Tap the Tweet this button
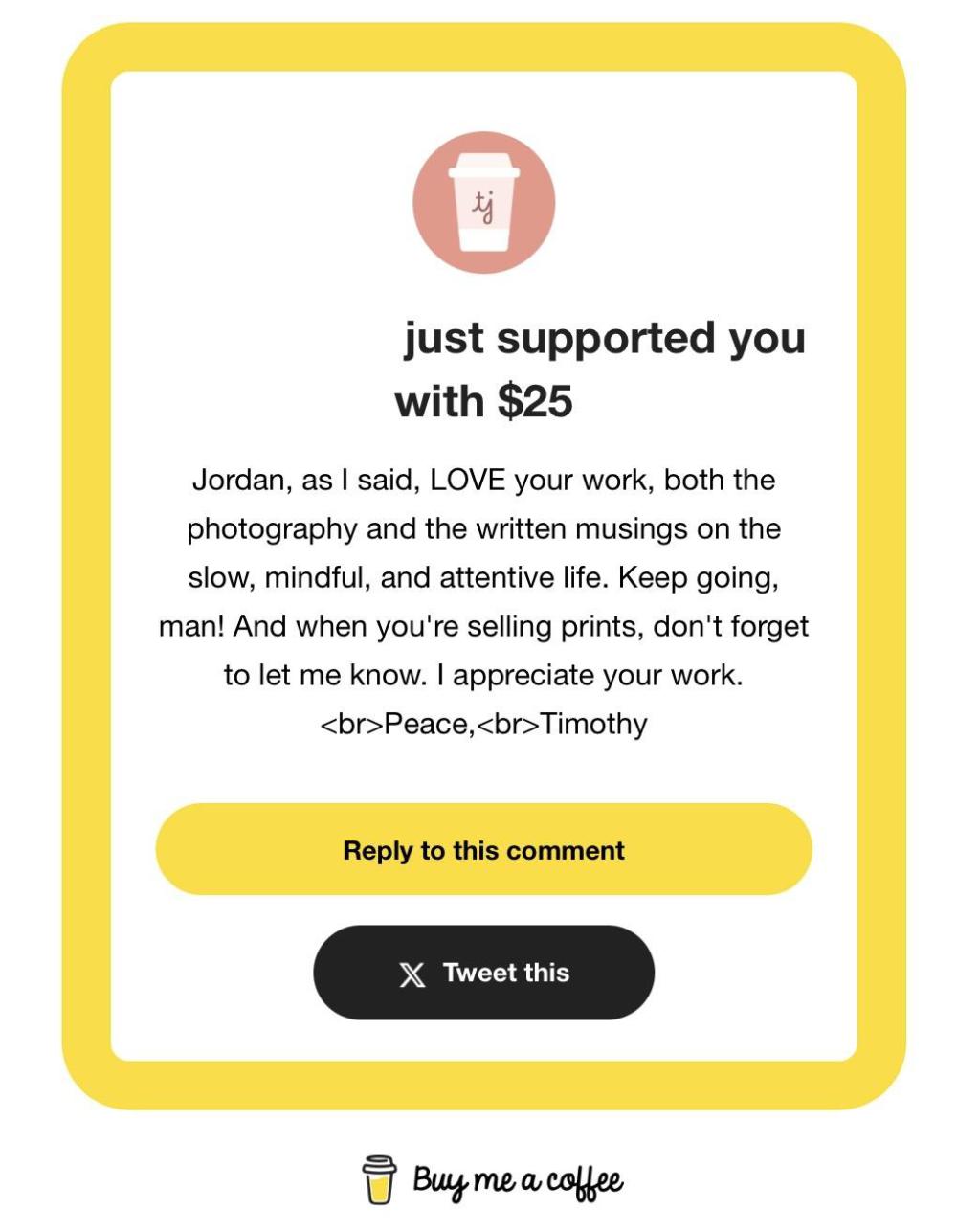 click(x=483, y=973)
